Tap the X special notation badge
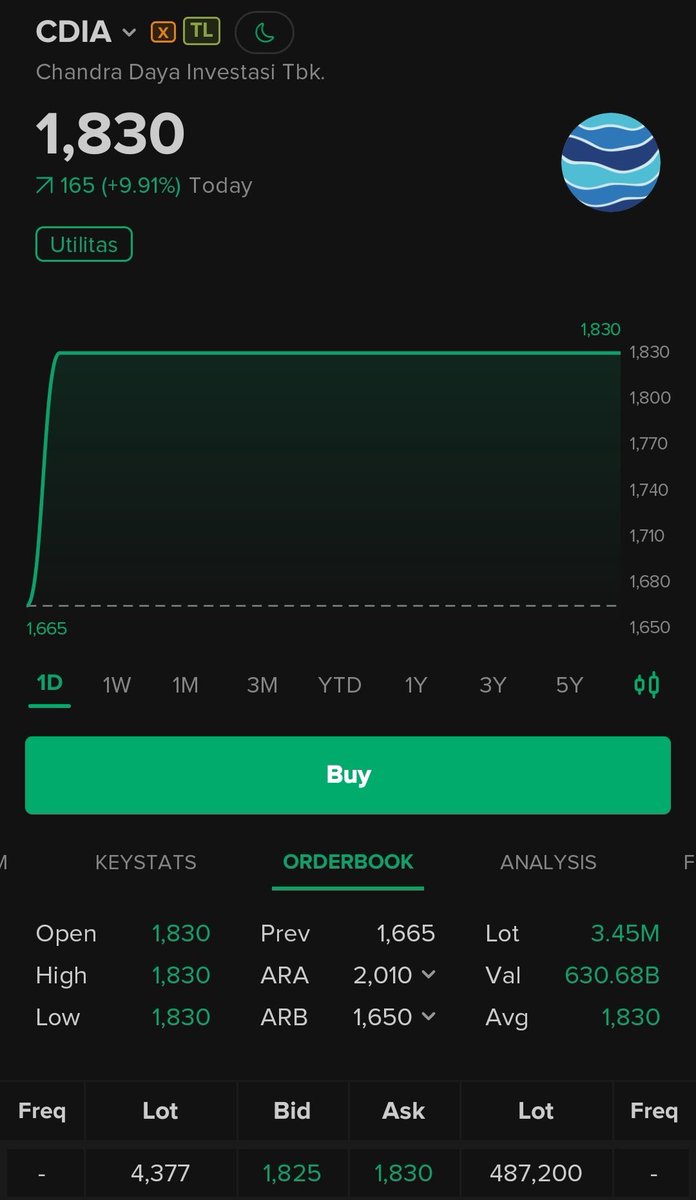 pos(163,32)
